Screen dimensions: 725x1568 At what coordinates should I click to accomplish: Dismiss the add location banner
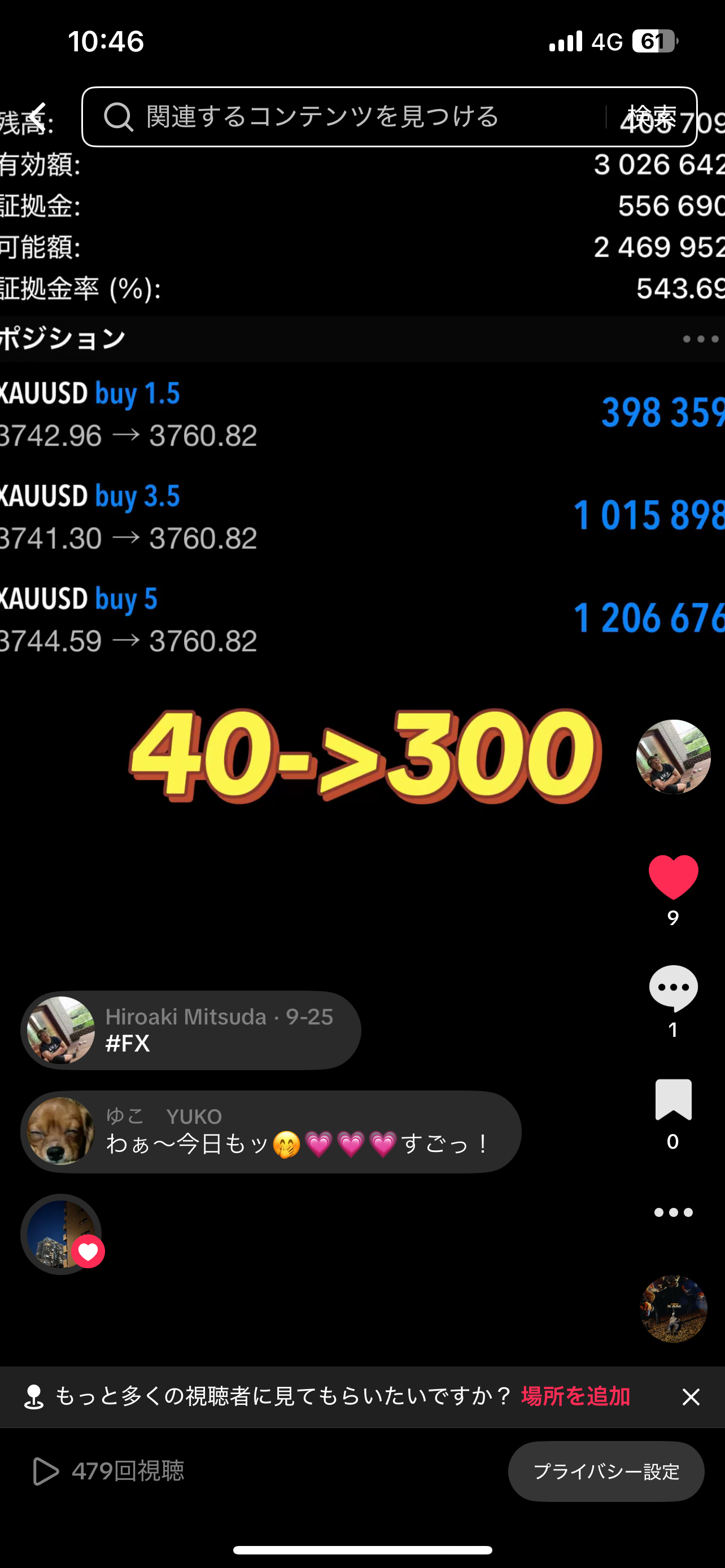tap(691, 1397)
